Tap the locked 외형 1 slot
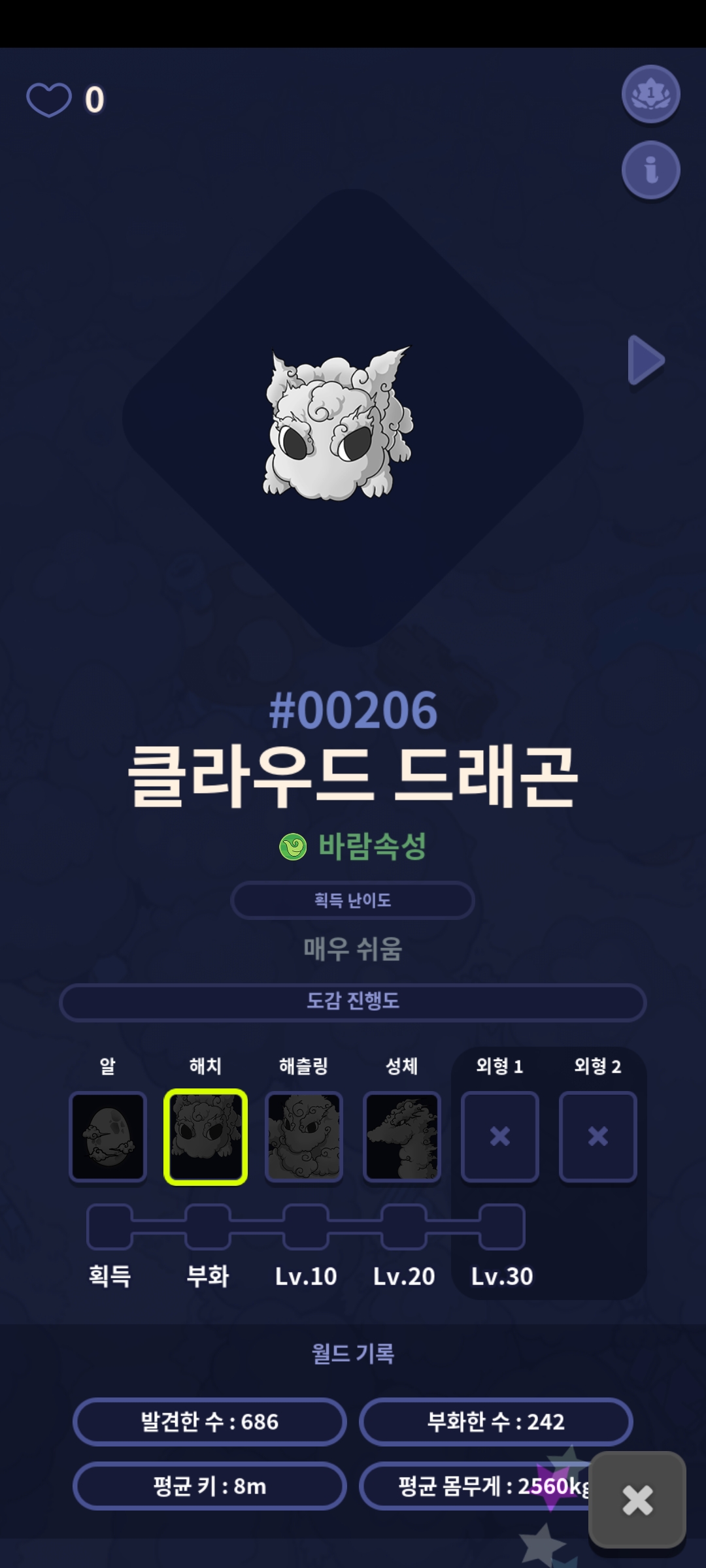706x1568 pixels. coord(500,1136)
